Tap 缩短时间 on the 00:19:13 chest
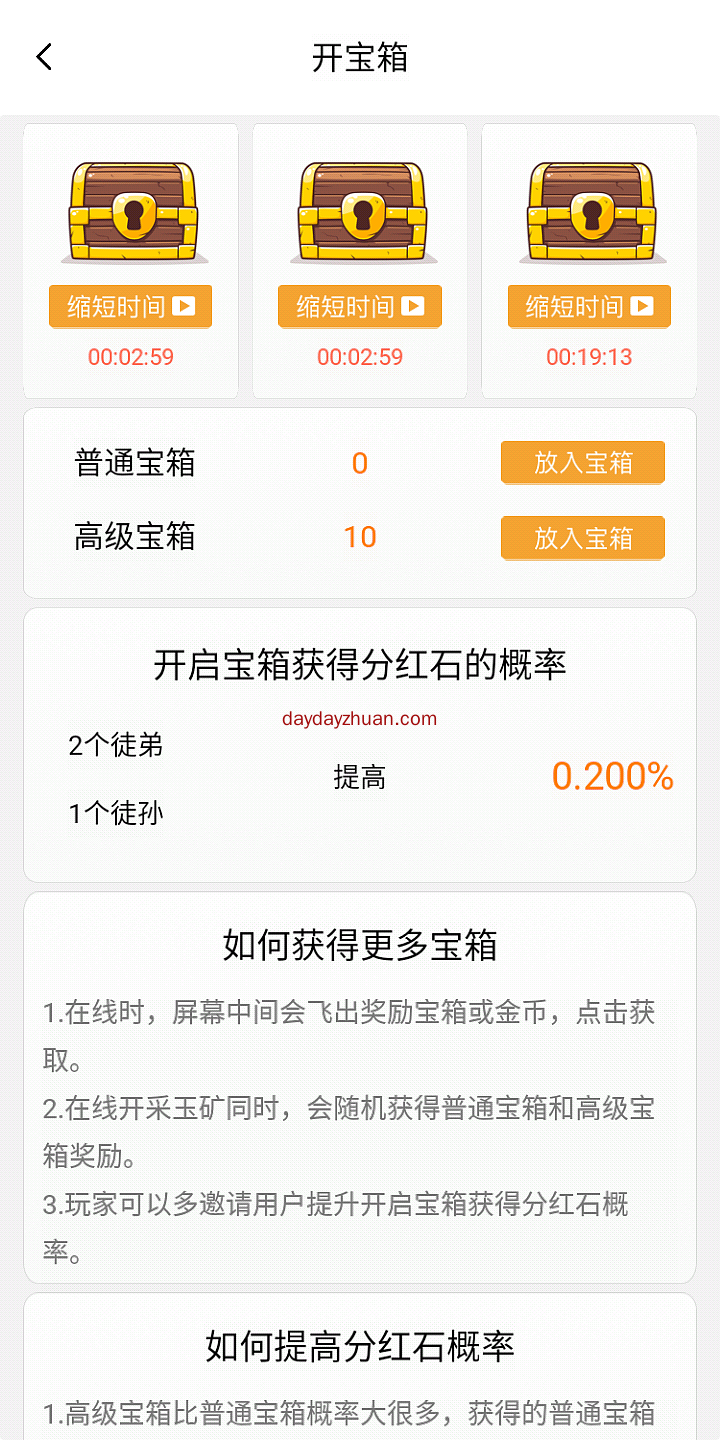 589,307
